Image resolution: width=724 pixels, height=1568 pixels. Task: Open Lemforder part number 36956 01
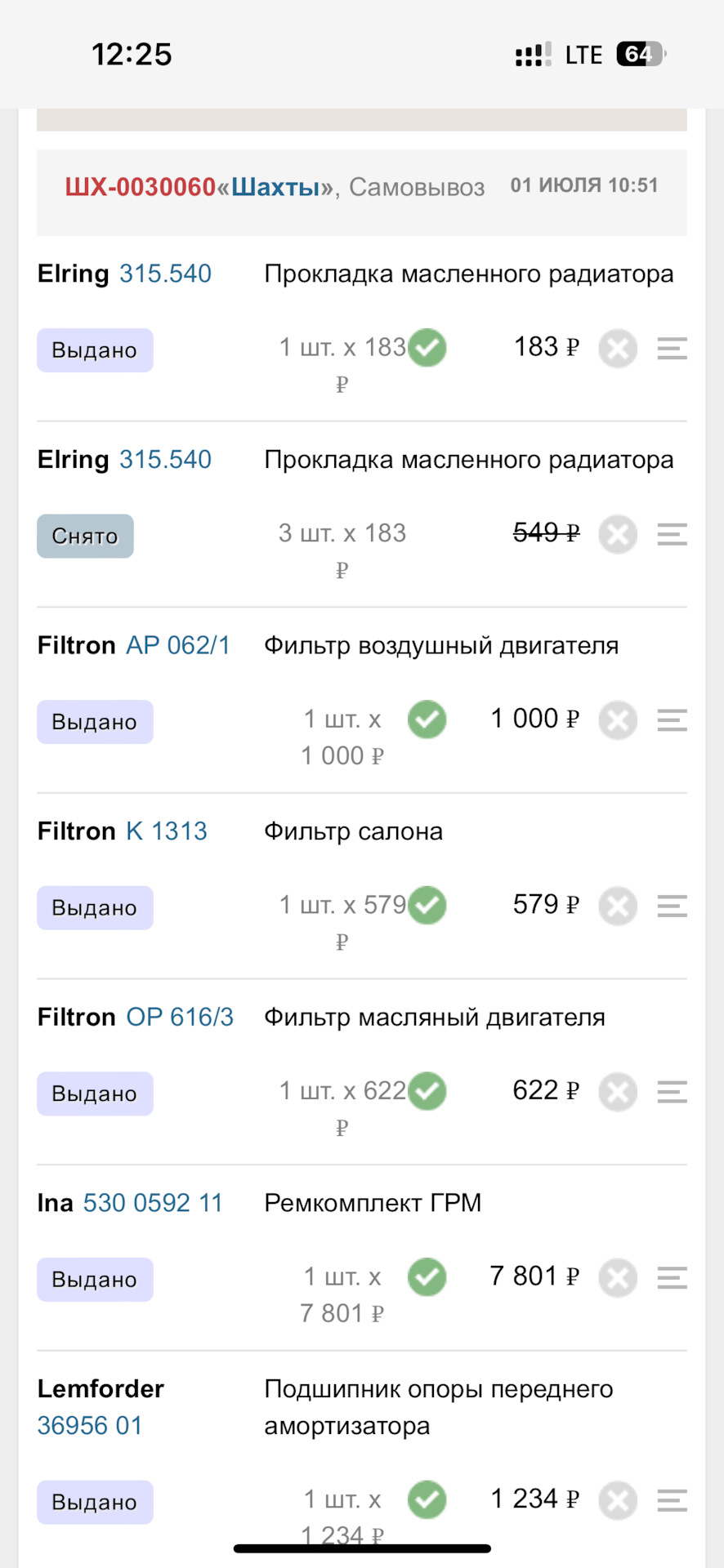(90, 1426)
